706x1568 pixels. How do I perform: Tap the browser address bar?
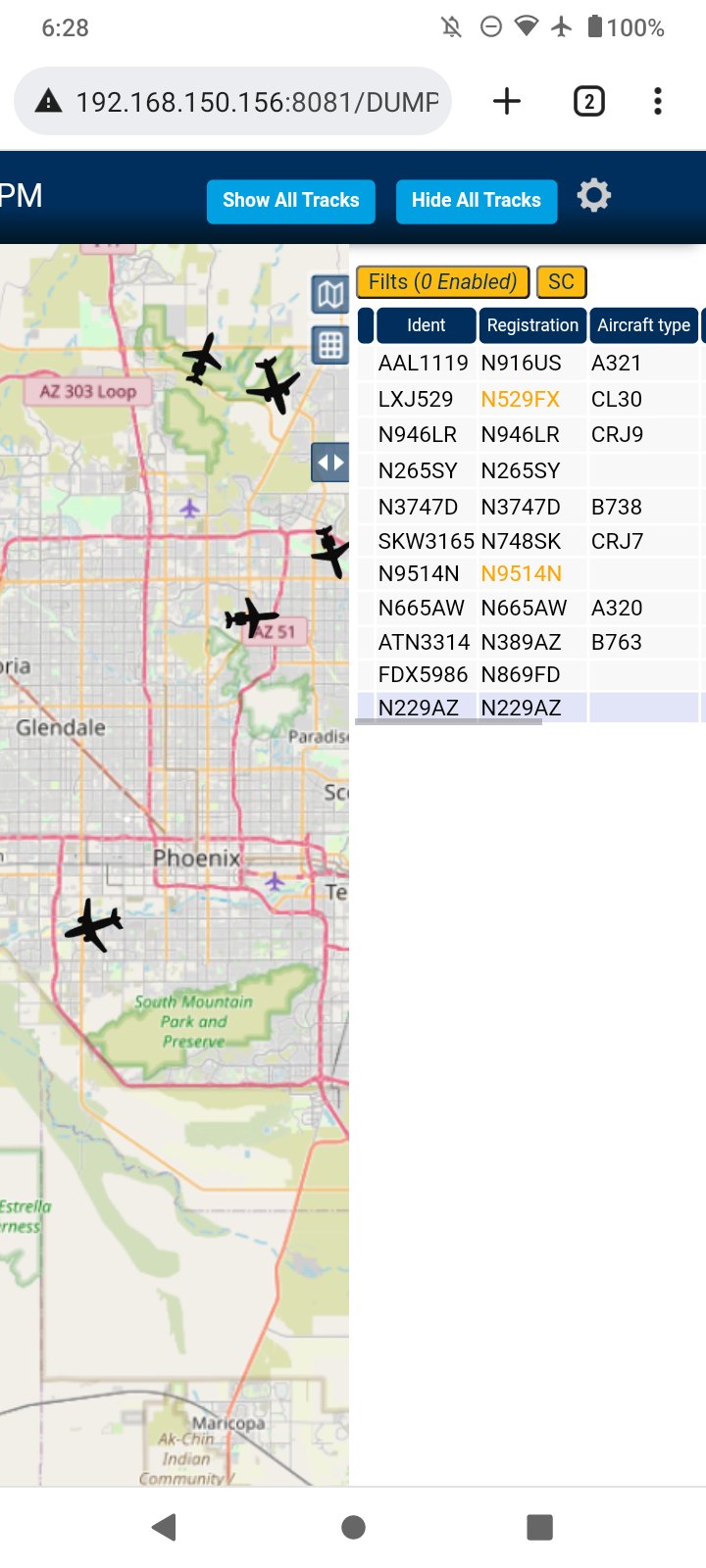coord(232,101)
